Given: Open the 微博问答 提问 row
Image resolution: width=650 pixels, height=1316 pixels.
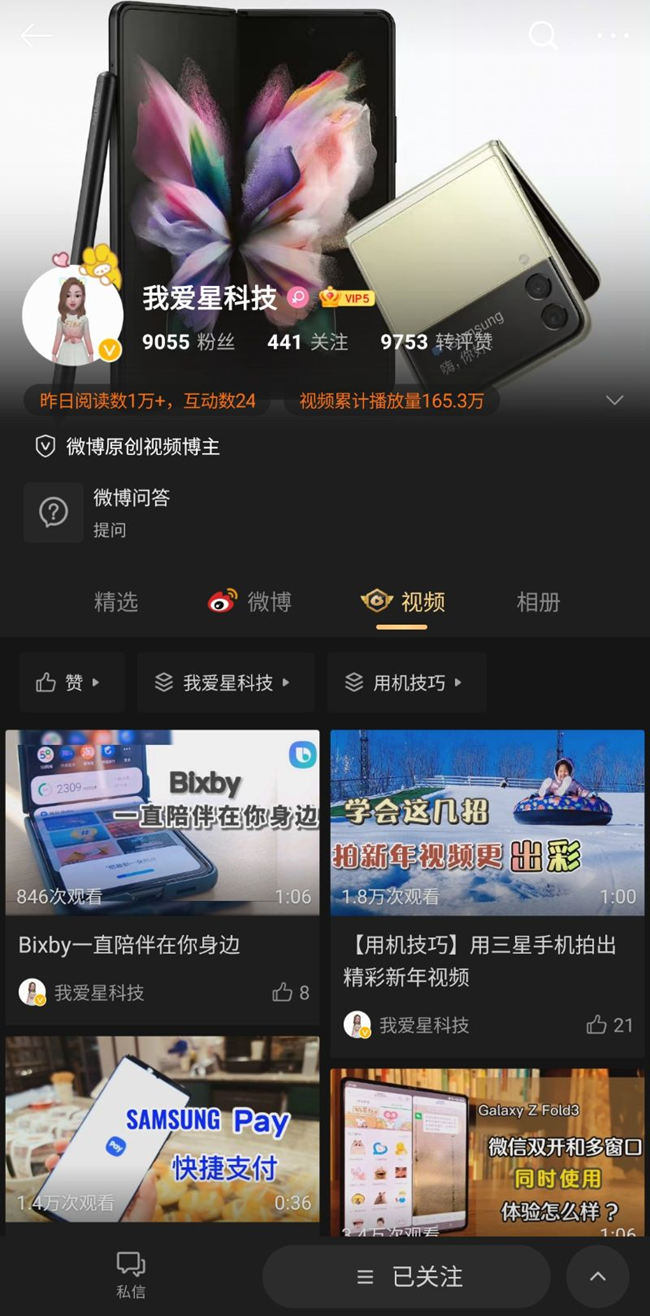Looking at the screenshot, I should [325, 512].
